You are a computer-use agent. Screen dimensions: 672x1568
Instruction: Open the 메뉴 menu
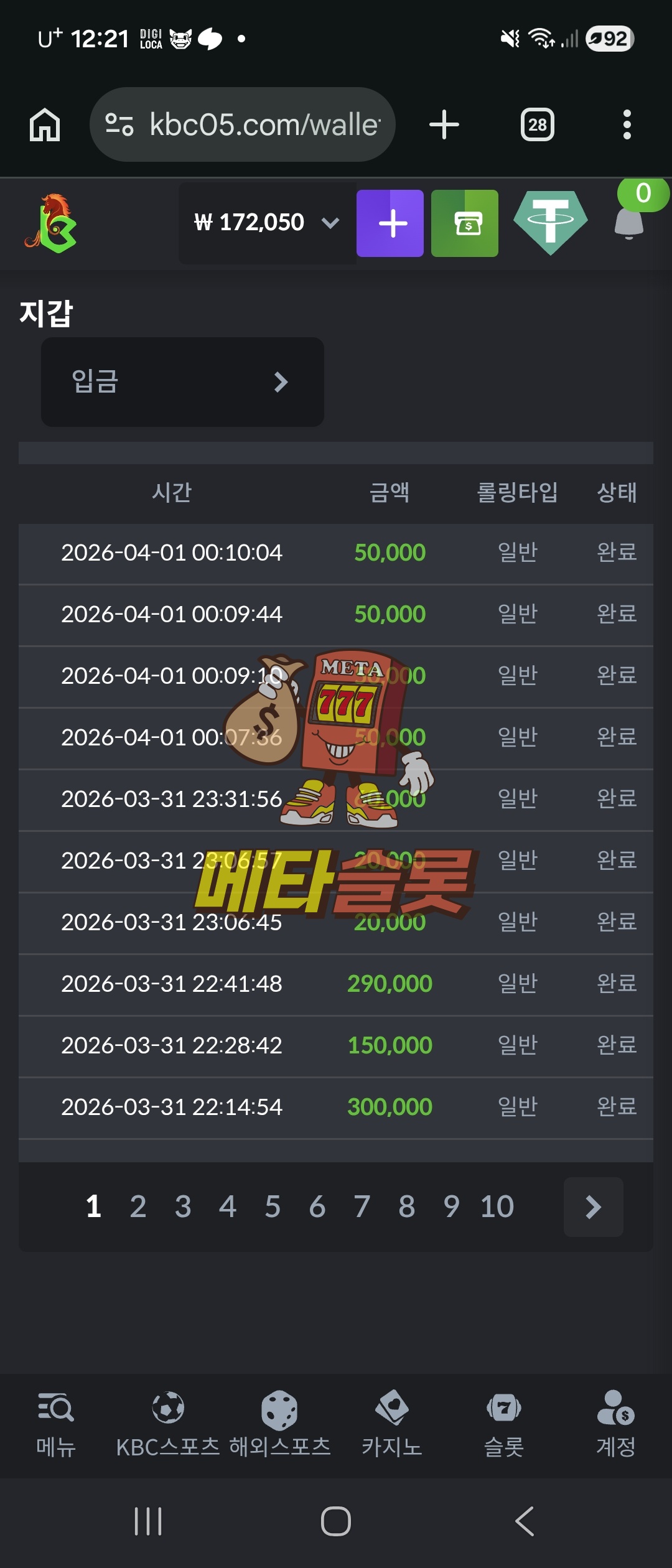tap(56, 1424)
